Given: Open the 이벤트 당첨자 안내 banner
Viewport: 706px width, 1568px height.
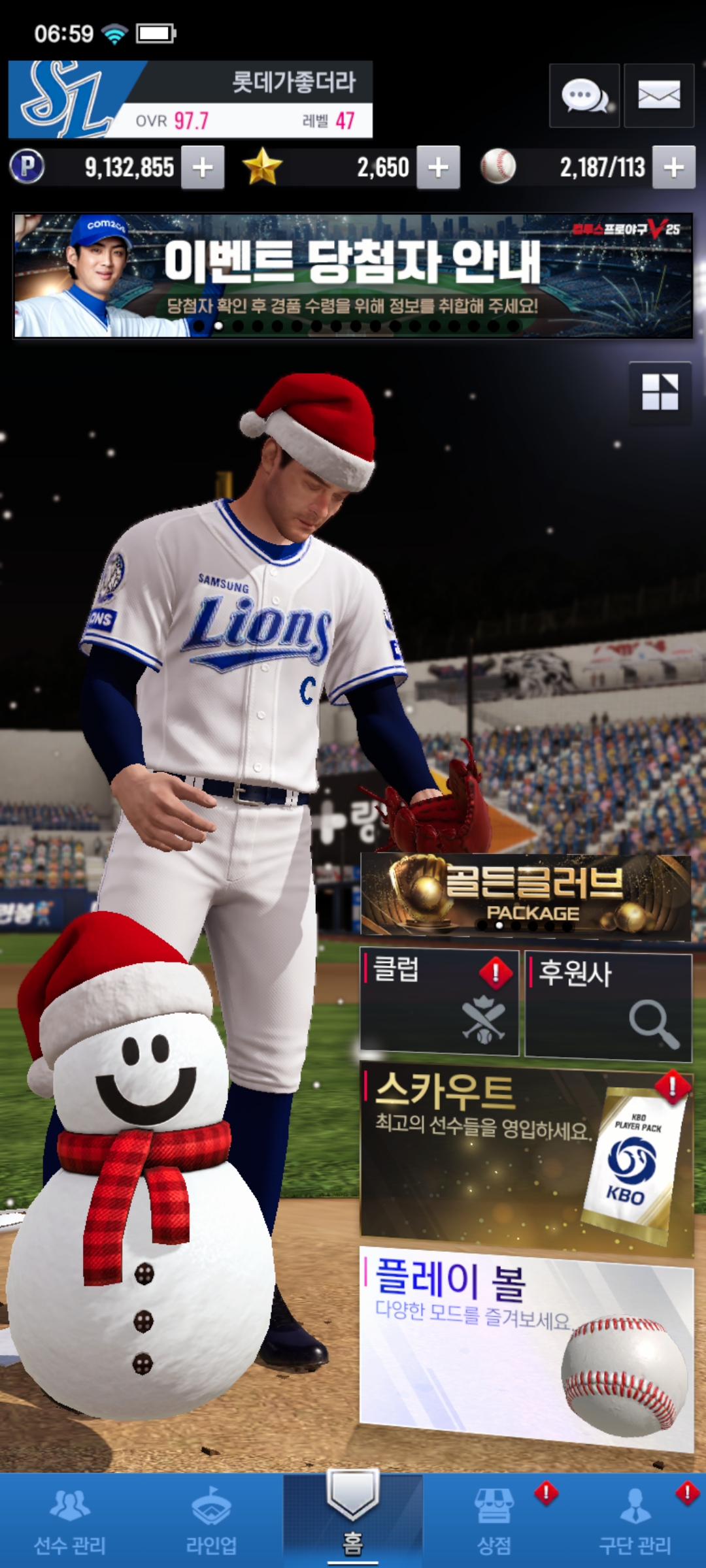Looking at the screenshot, I should [x=353, y=275].
